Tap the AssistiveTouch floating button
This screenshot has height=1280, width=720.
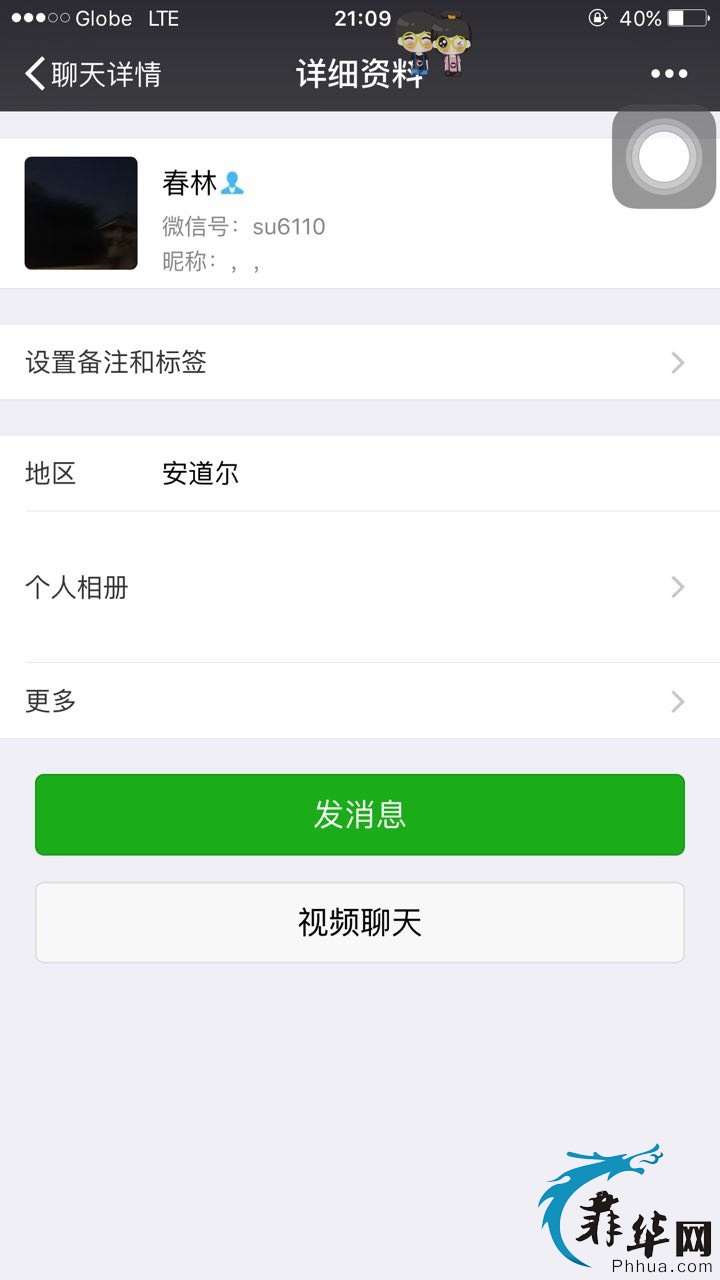click(664, 157)
